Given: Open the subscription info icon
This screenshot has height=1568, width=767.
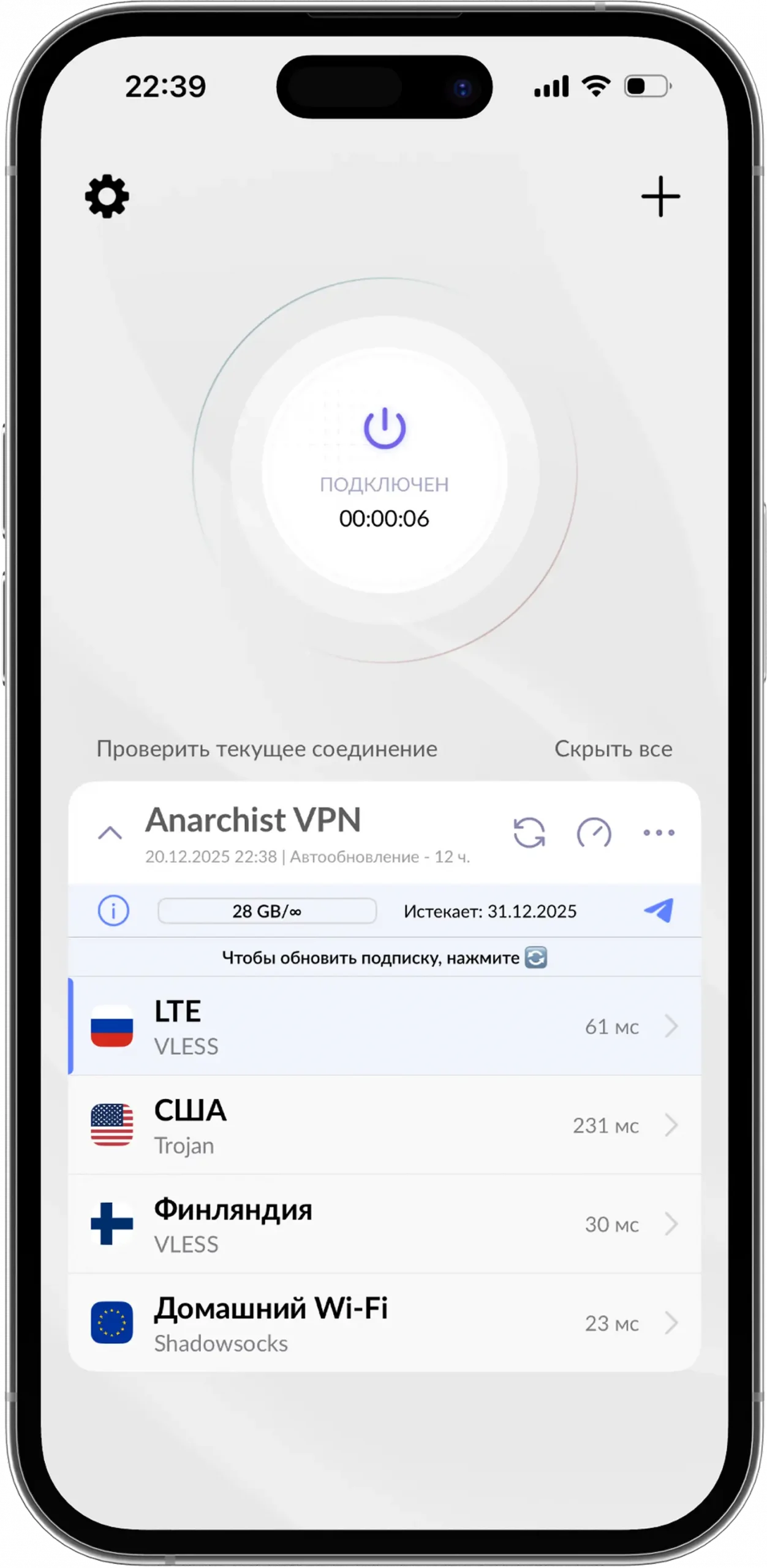Looking at the screenshot, I should point(113,911).
